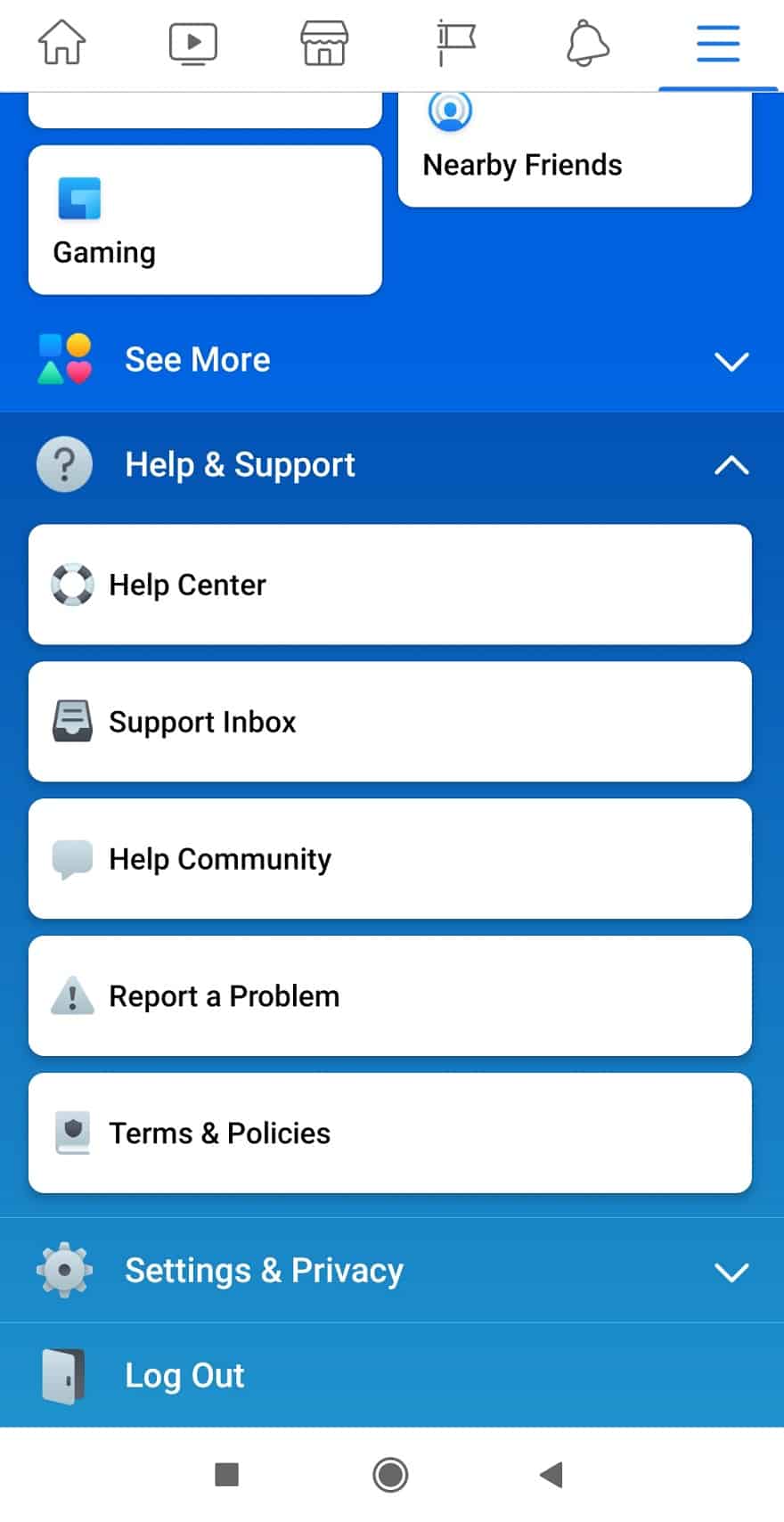The width and height of the screenshot is (784, 1522).
Task: Open the Gaming shortcut card
Action: pyautogui.click(x=205, y=220)
